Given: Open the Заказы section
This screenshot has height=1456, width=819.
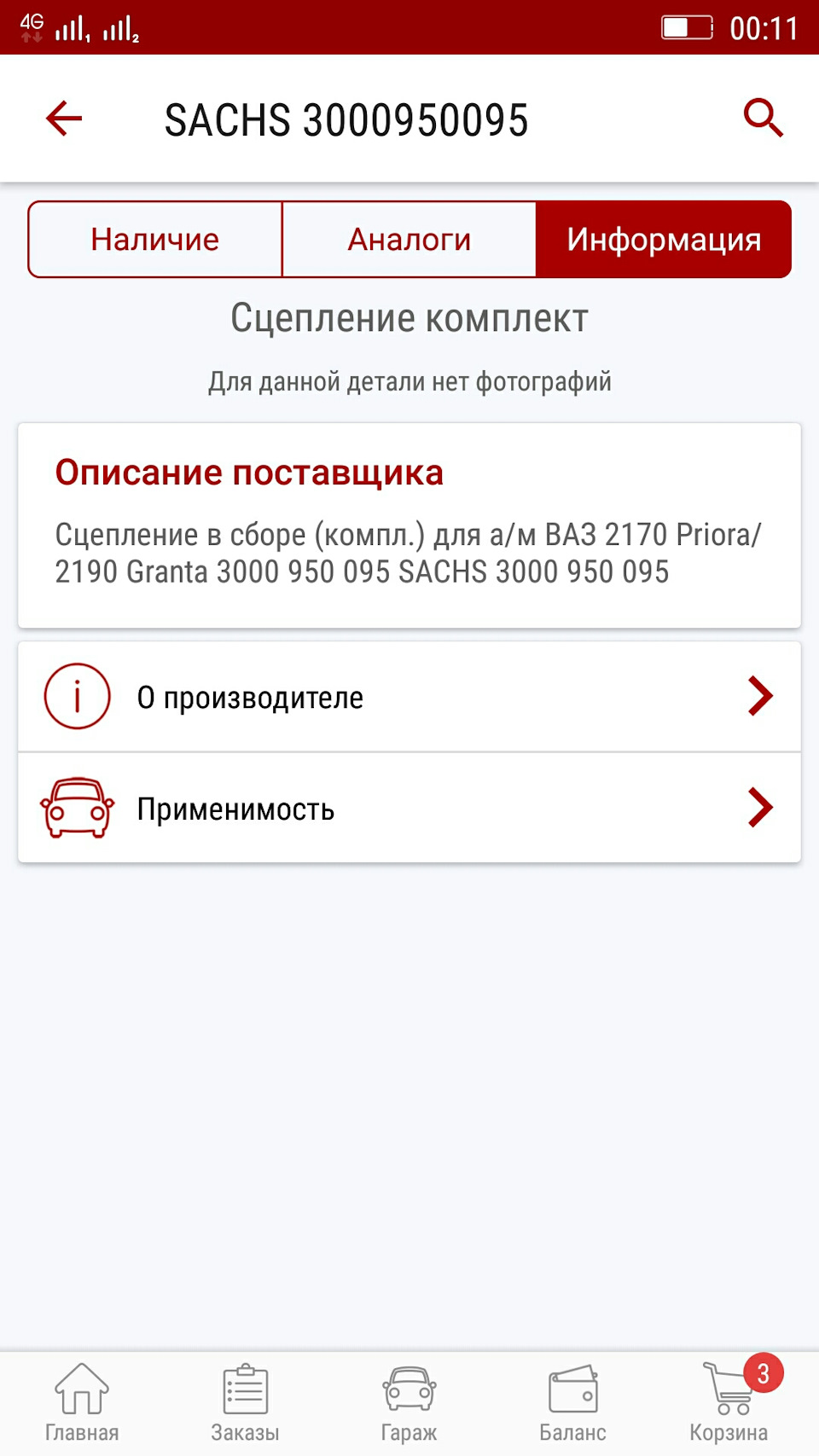Looking at the screenshot, I should point(246,1402).
